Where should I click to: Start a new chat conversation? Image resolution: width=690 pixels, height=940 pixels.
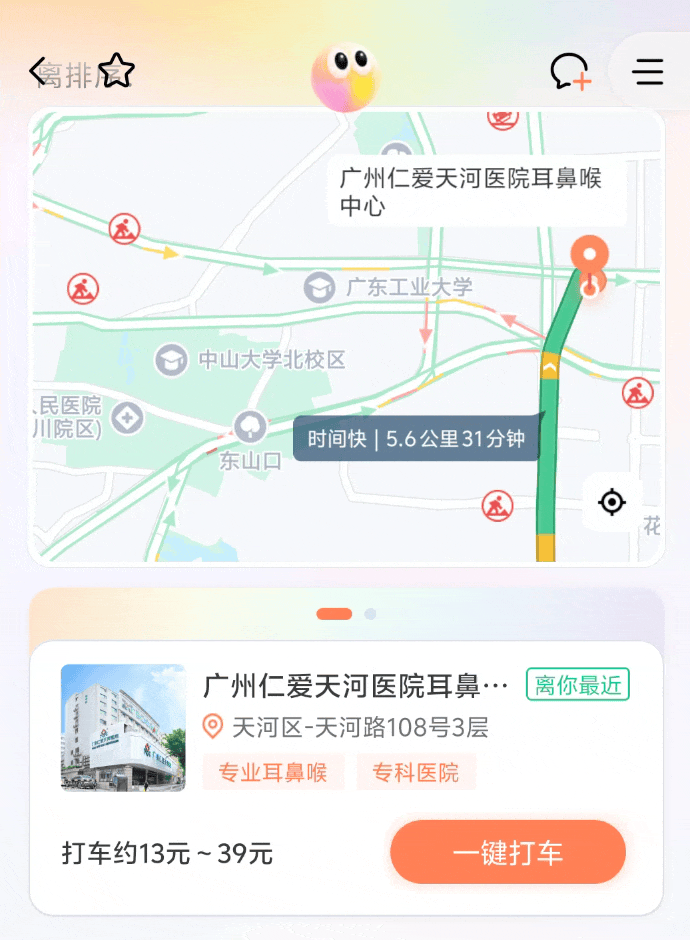point(570,71)
